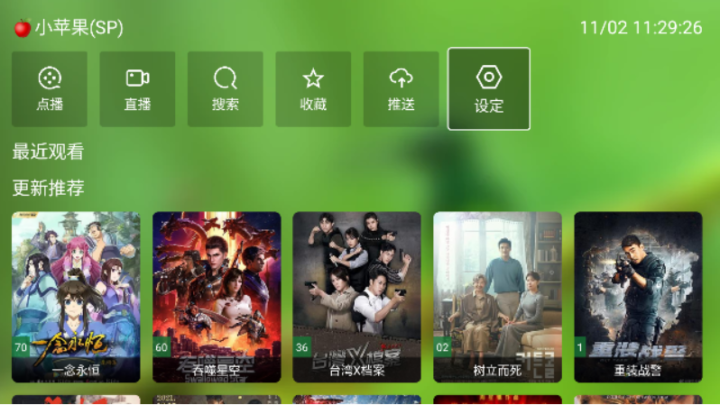Image resolution: width=720 pixels, height=405 pixels.
Task: Open the 一念永恒 anime card
Action: tap(76, 295)
